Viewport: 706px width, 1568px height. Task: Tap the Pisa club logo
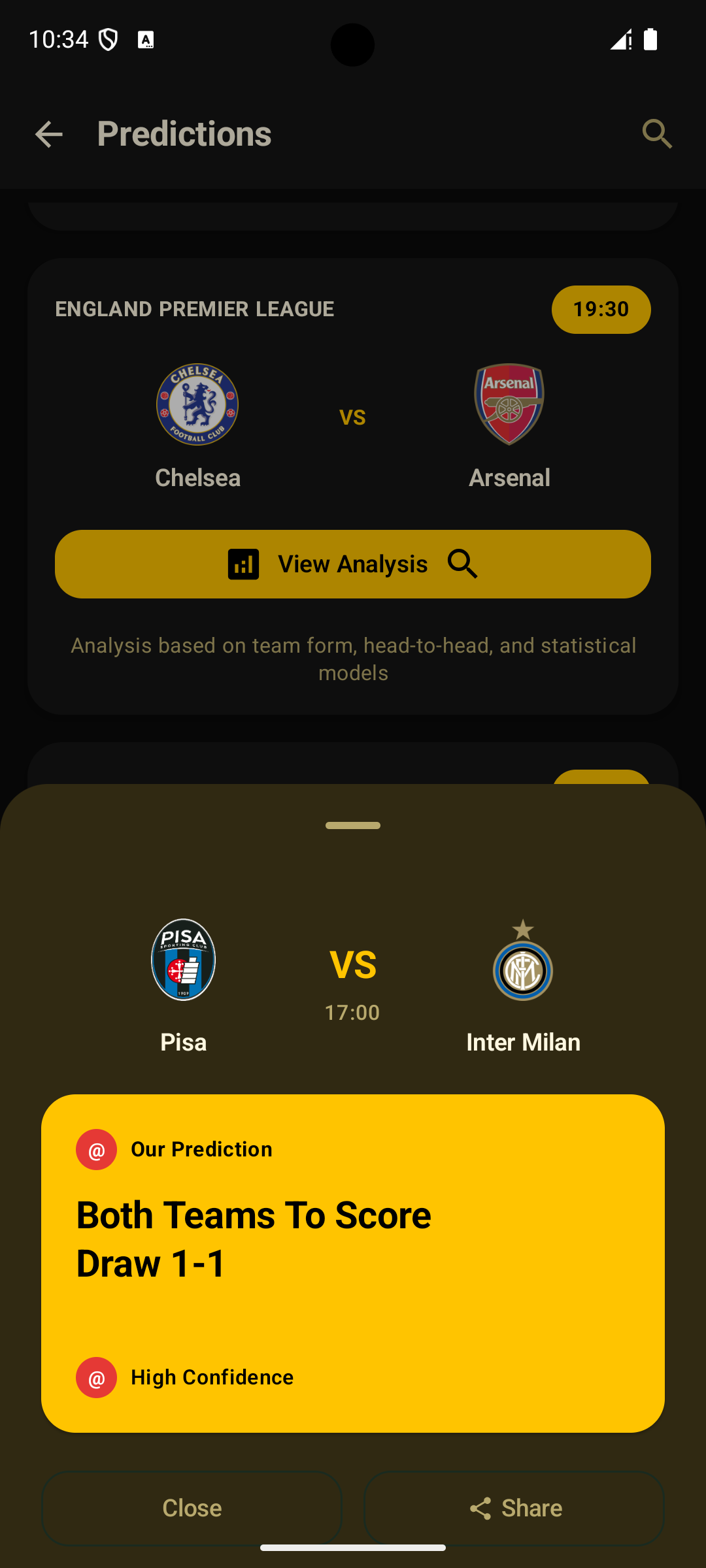point(183,958)
